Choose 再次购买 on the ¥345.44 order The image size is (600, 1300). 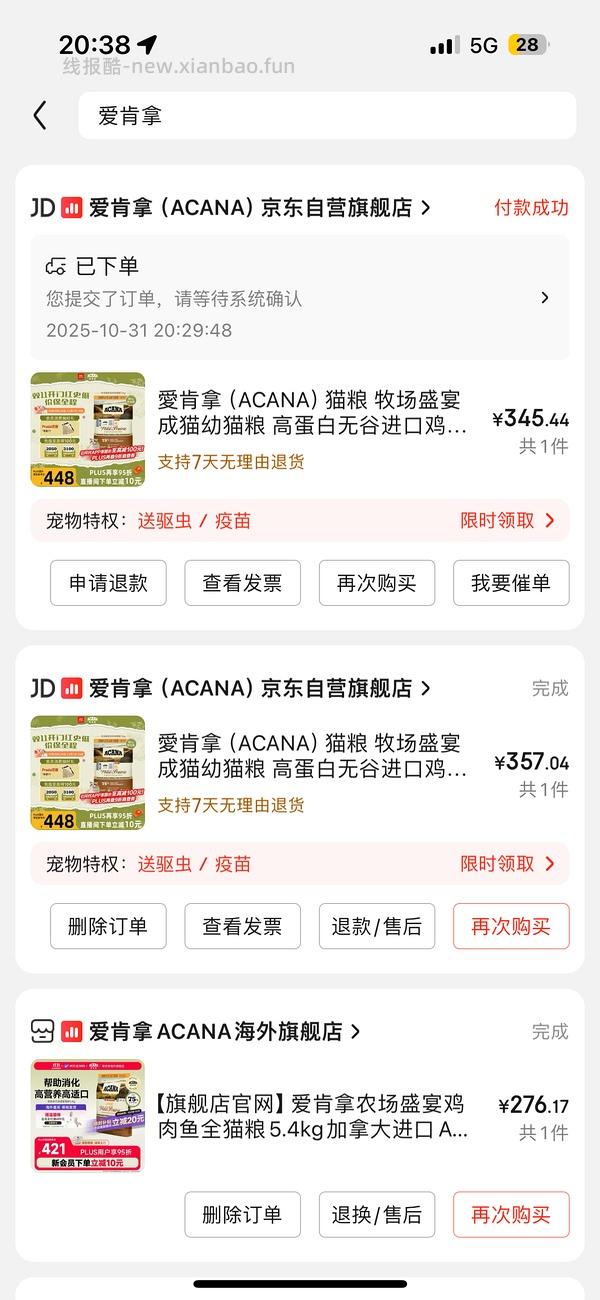coord(376,583)
